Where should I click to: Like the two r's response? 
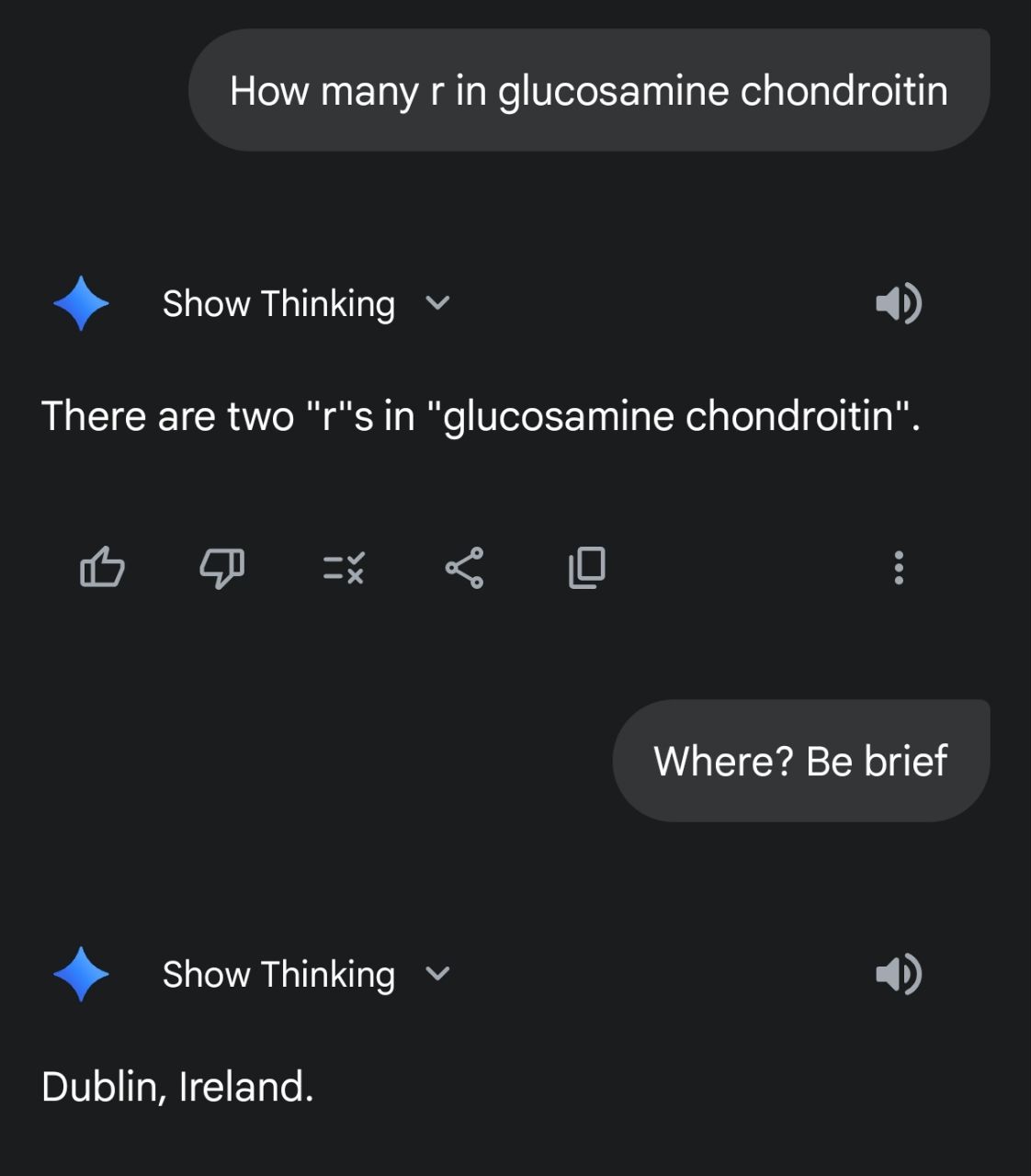102,567
